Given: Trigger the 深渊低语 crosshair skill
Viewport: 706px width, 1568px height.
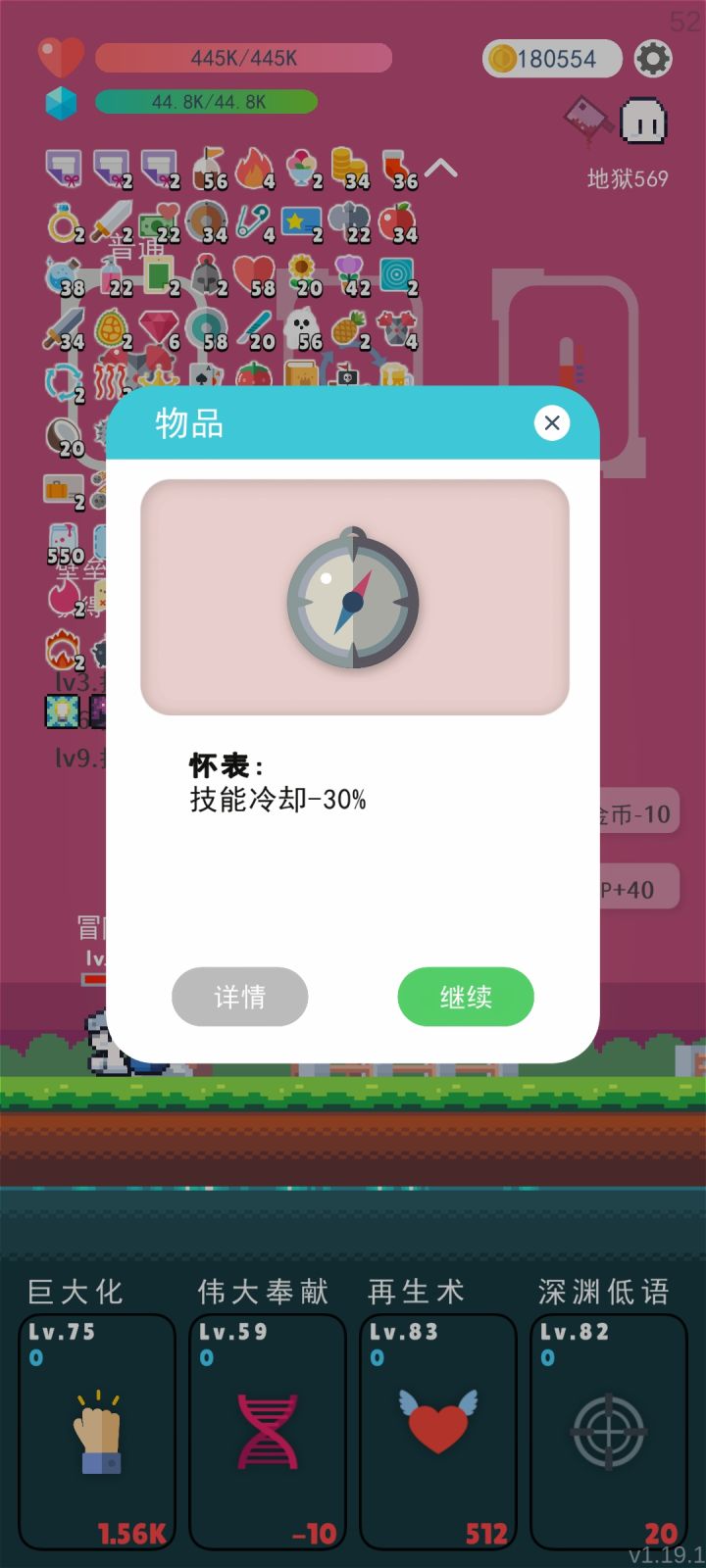Looking at the screenshot, I should (x=608, y=1431).
